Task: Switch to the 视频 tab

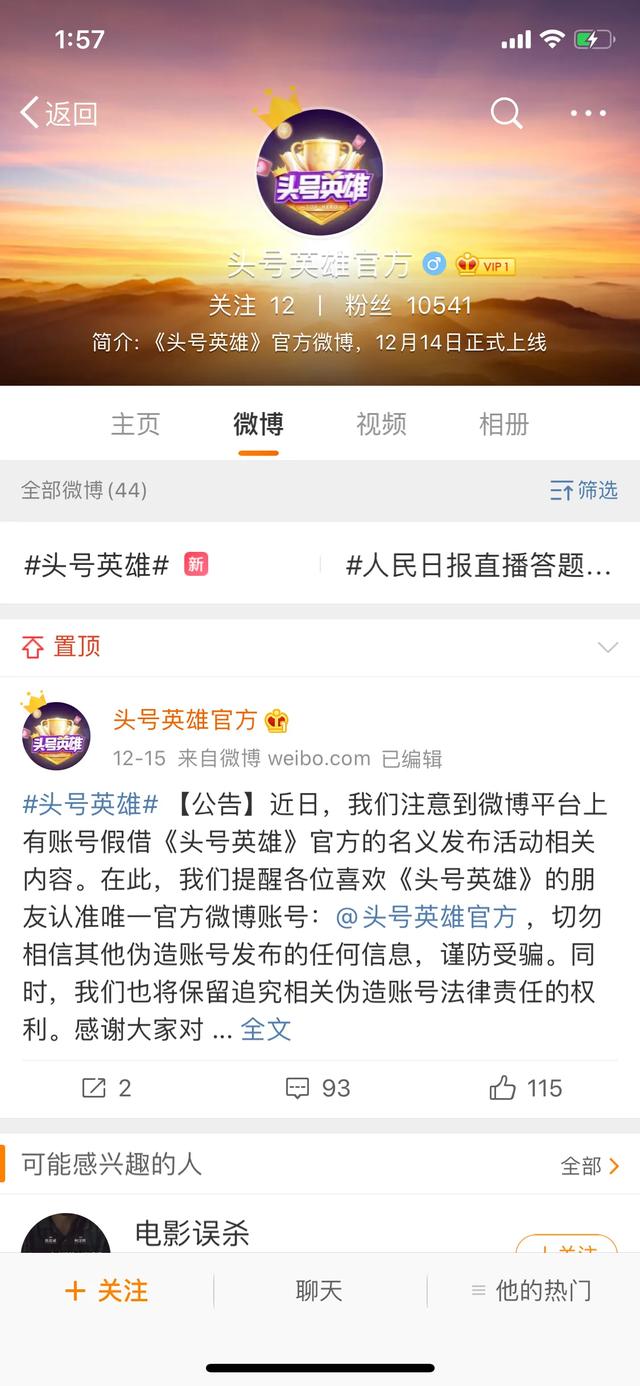Action: click(x=381, y=424)
